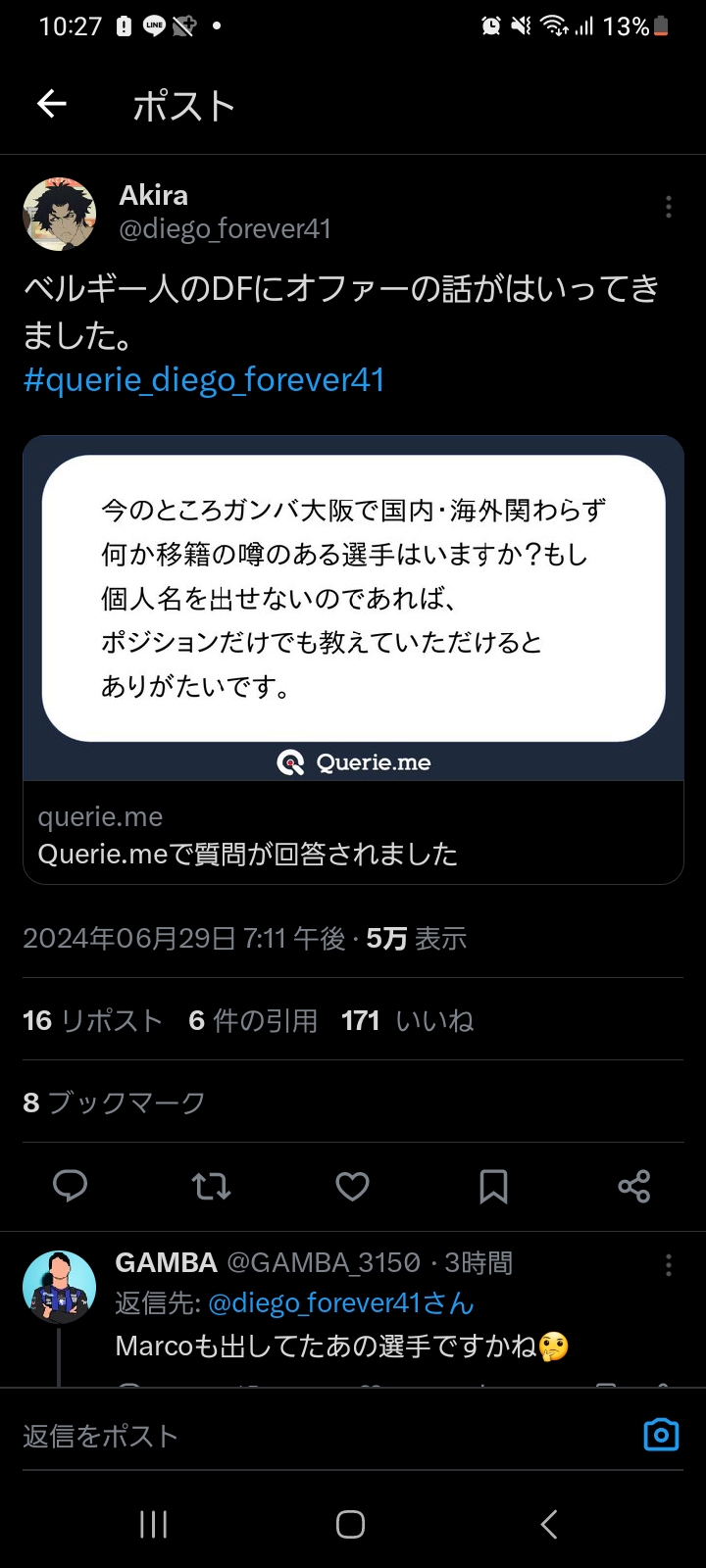Open the camera icon to attach media
This screenshot has height=1568, width=706.
661,1435
